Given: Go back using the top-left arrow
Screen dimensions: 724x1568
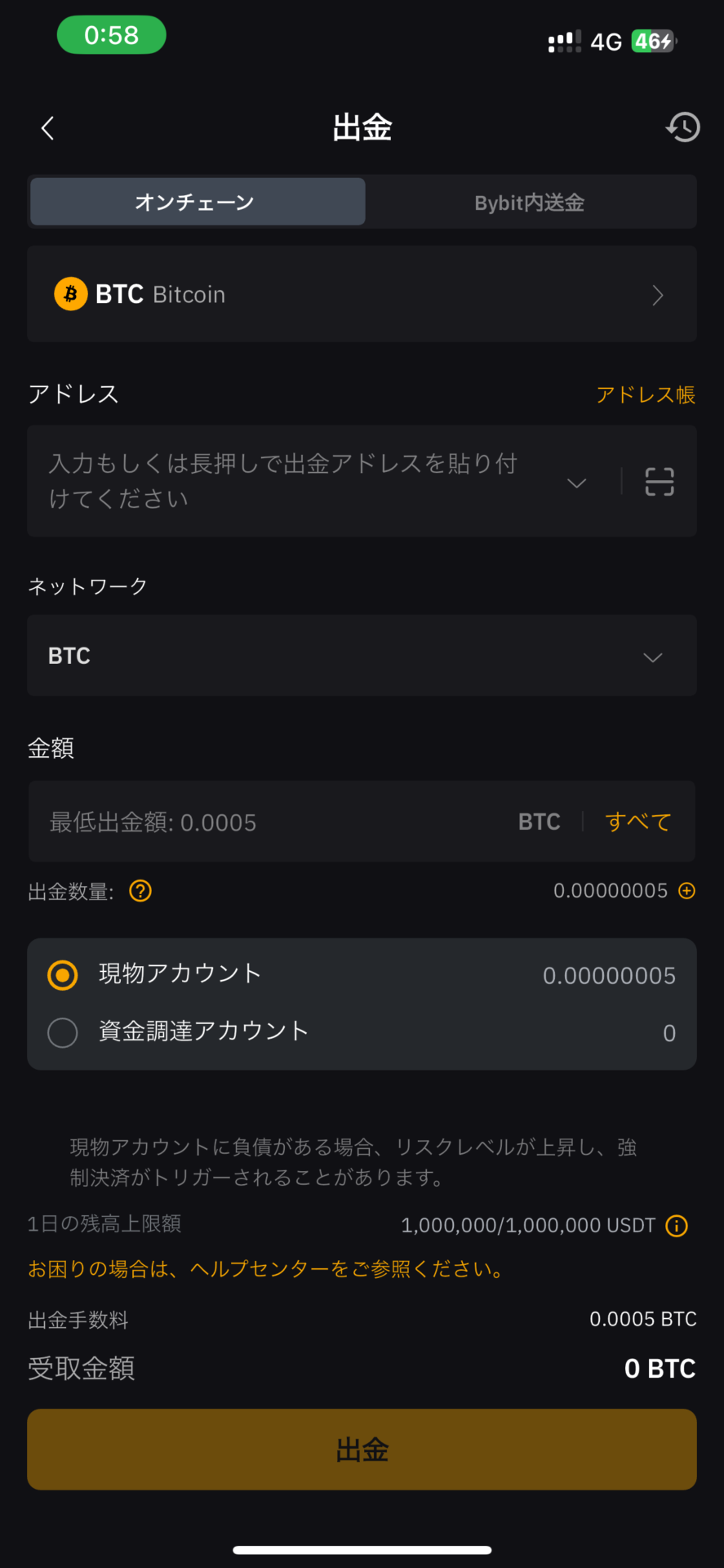Looking at the screenshot, I should click(x=47, y=128).
